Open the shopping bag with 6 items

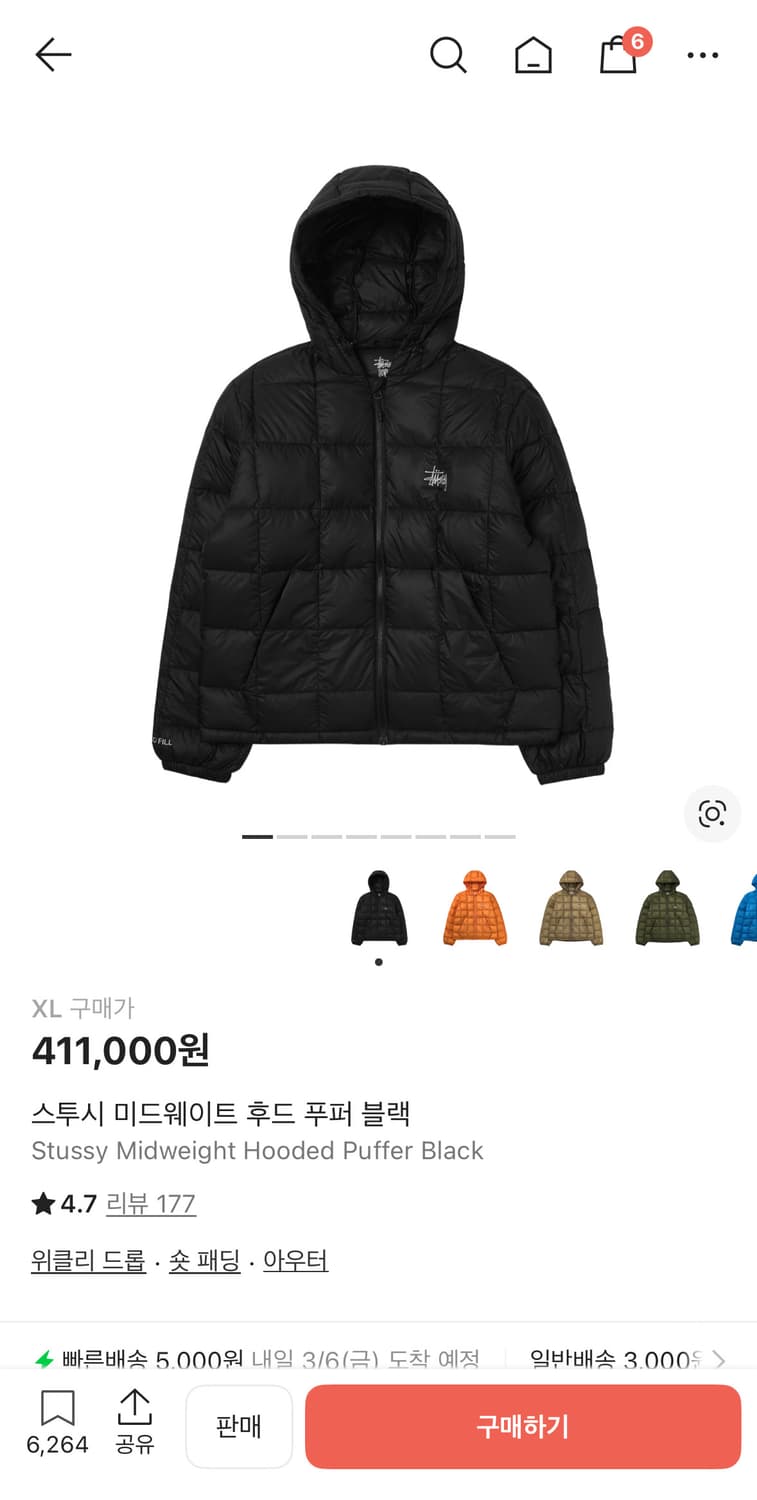618,57
